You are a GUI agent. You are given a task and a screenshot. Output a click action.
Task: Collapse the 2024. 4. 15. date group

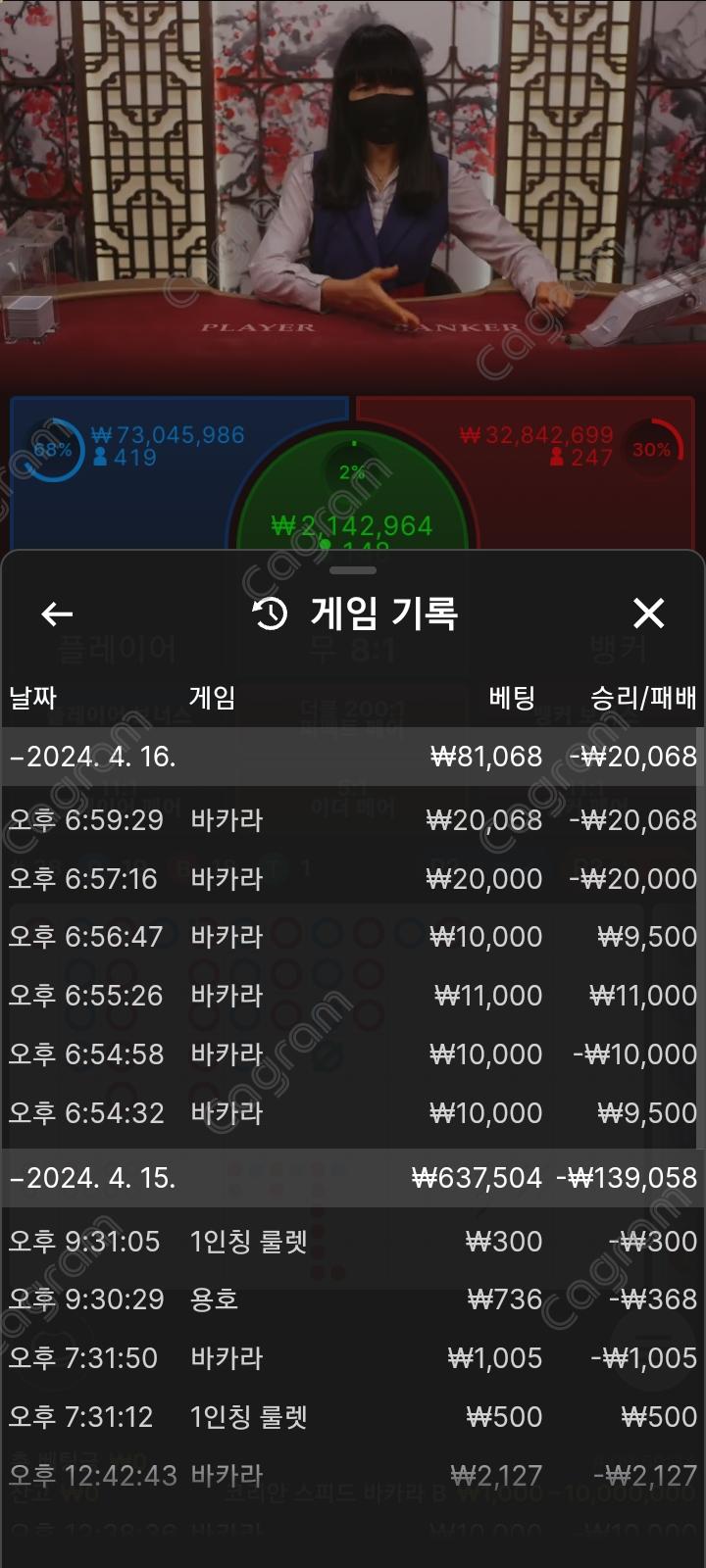tap(93, 1178)
